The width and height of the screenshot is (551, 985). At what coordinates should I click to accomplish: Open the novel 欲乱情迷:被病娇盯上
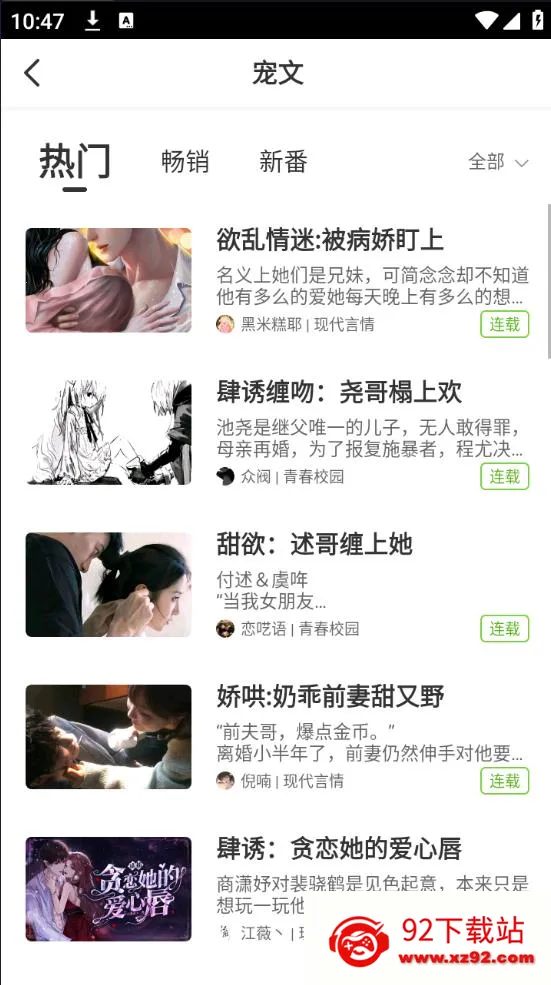tap(276, 280)
